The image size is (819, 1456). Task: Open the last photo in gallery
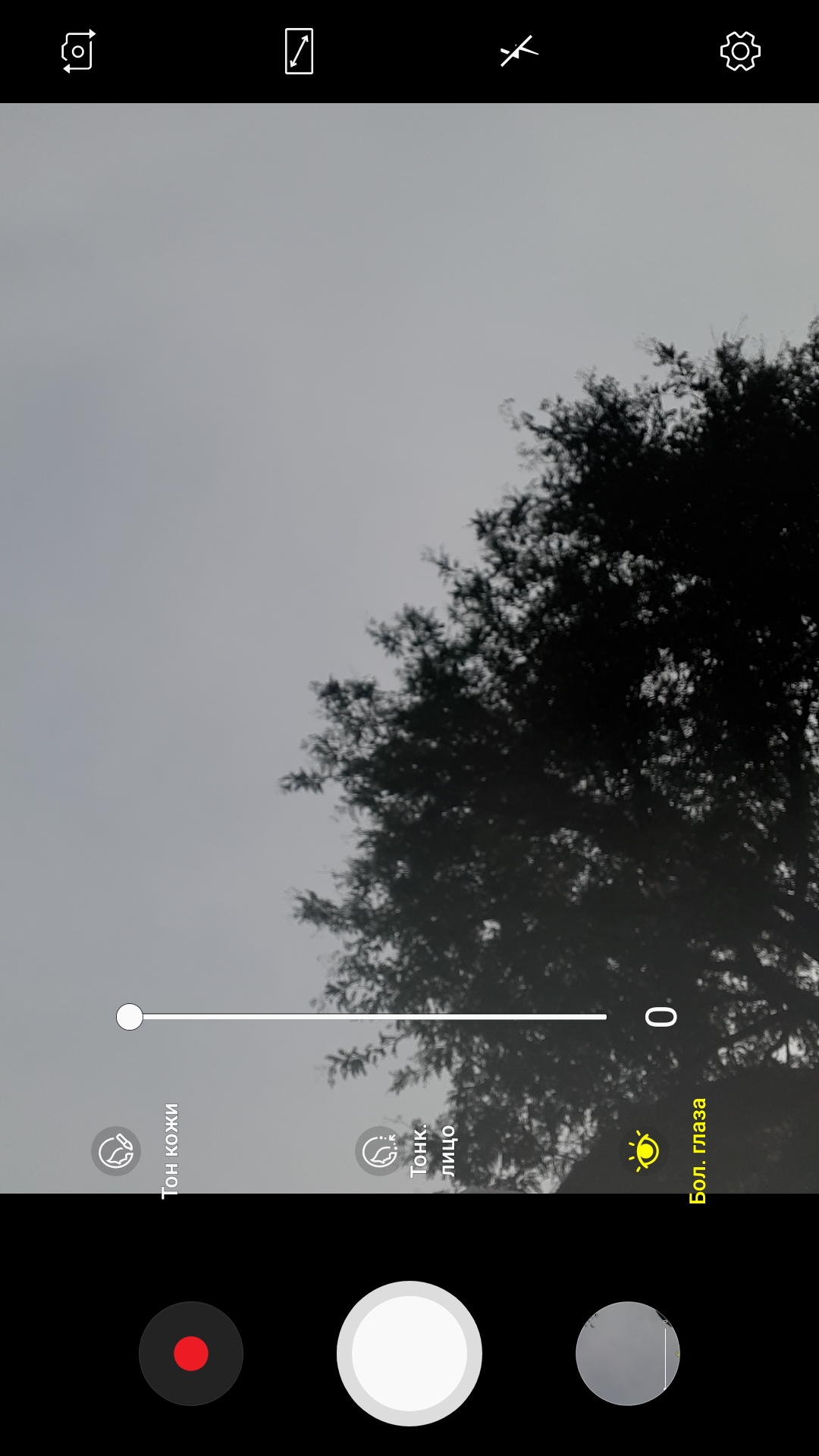click(628, 1354)
